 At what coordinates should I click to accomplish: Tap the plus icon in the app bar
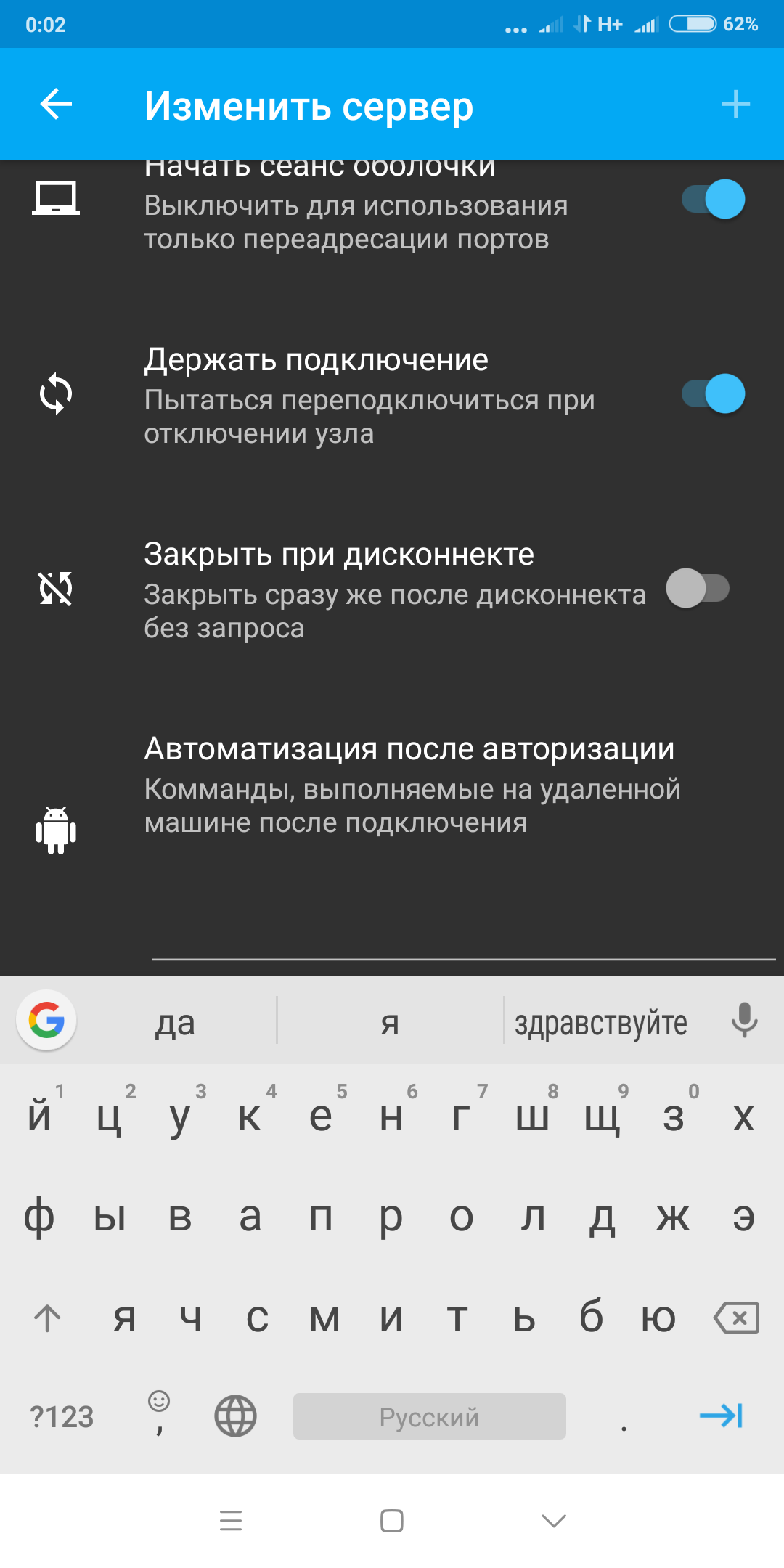(735, 105)
